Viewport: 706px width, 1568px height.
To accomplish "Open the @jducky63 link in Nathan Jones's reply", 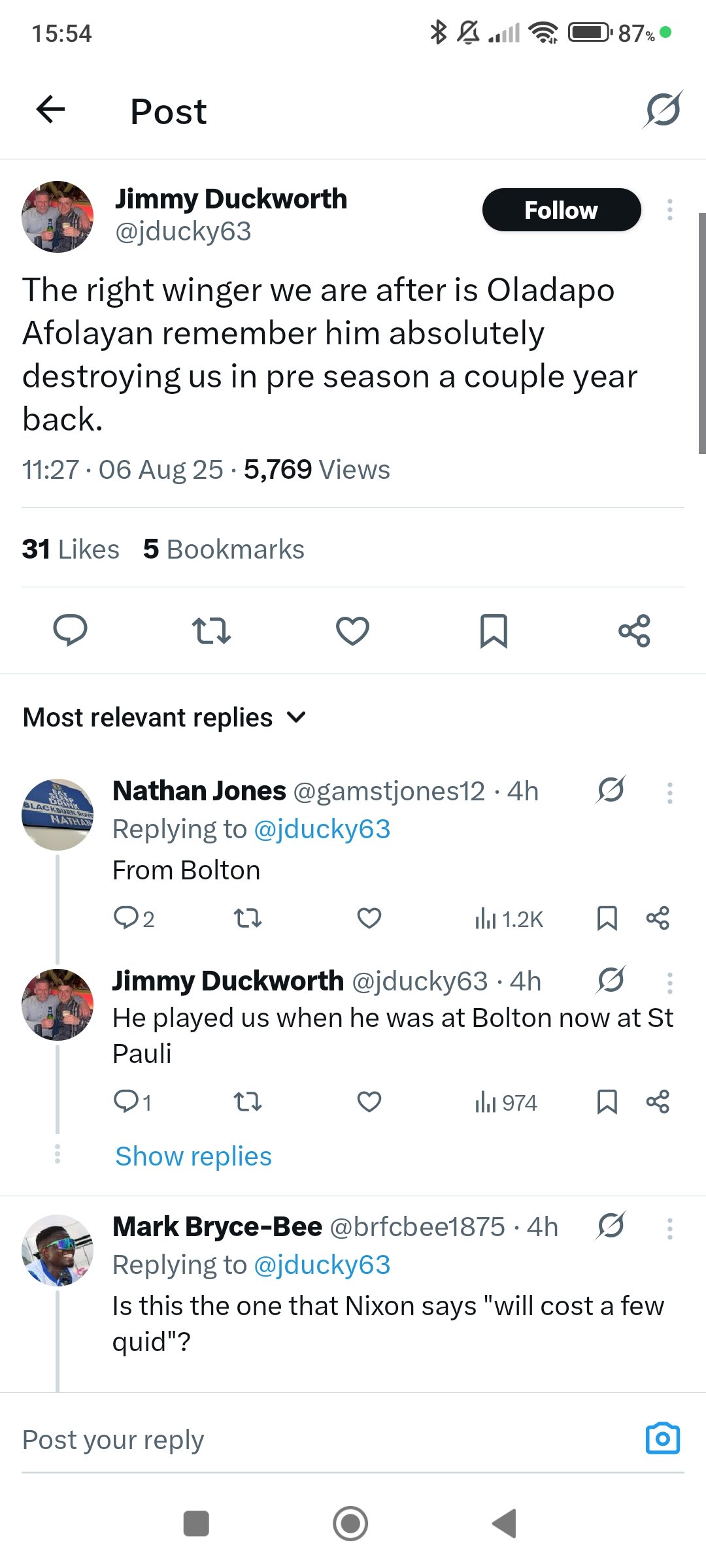I will [x=322, y=829].
